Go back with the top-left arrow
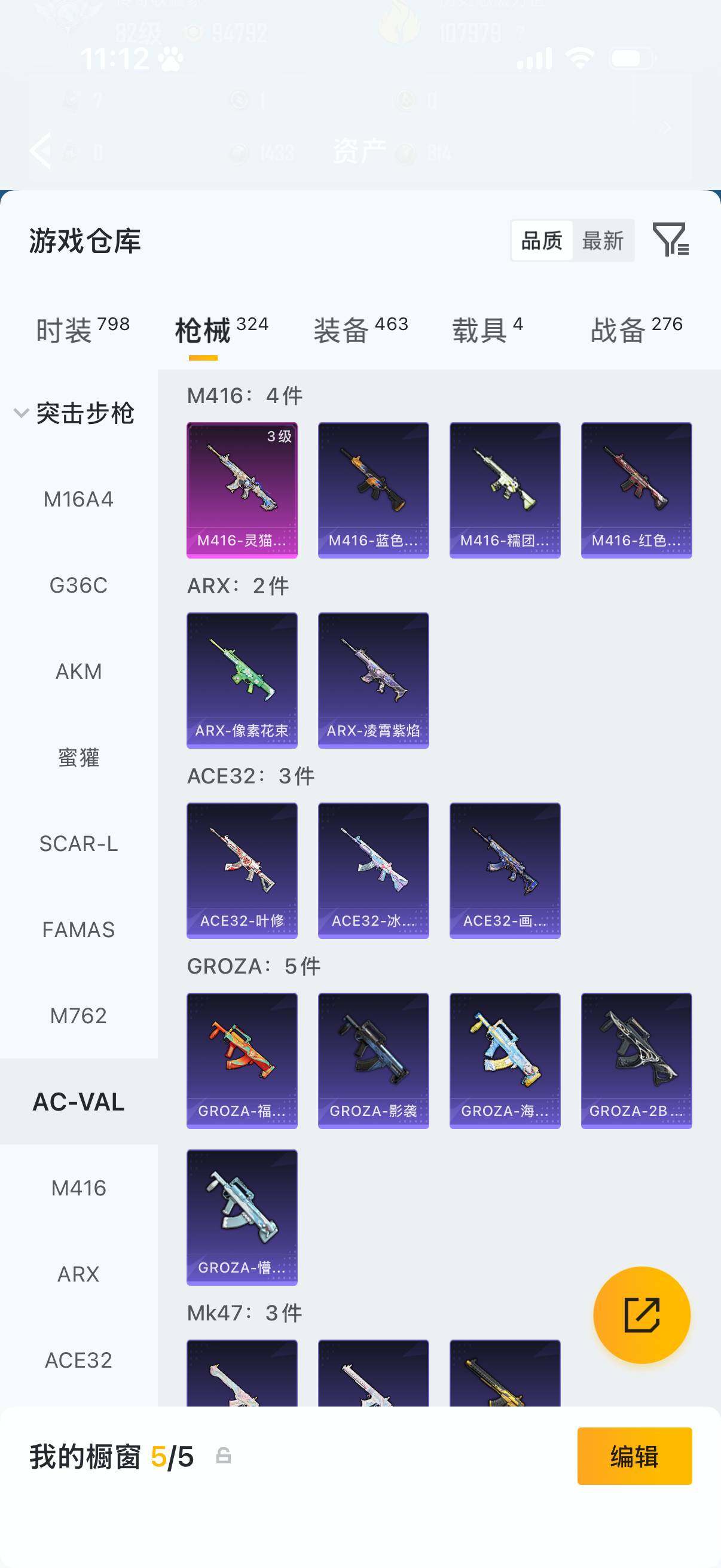The height and width of the screenshot is (1568, 721). click(x=41, y=150)
